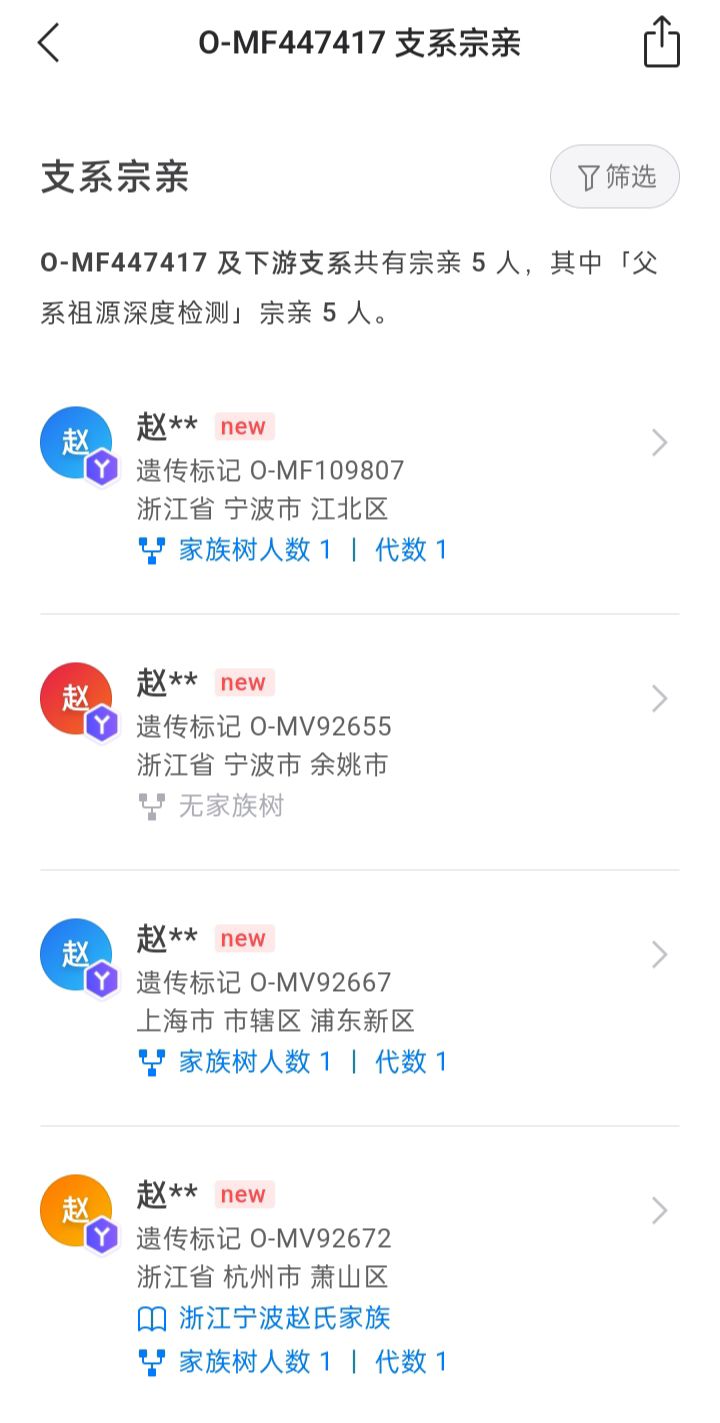The width and height of the screenshot is (720, 1423).
Task: View the relative with marker O-MV92655
Action: pos(360,743)
